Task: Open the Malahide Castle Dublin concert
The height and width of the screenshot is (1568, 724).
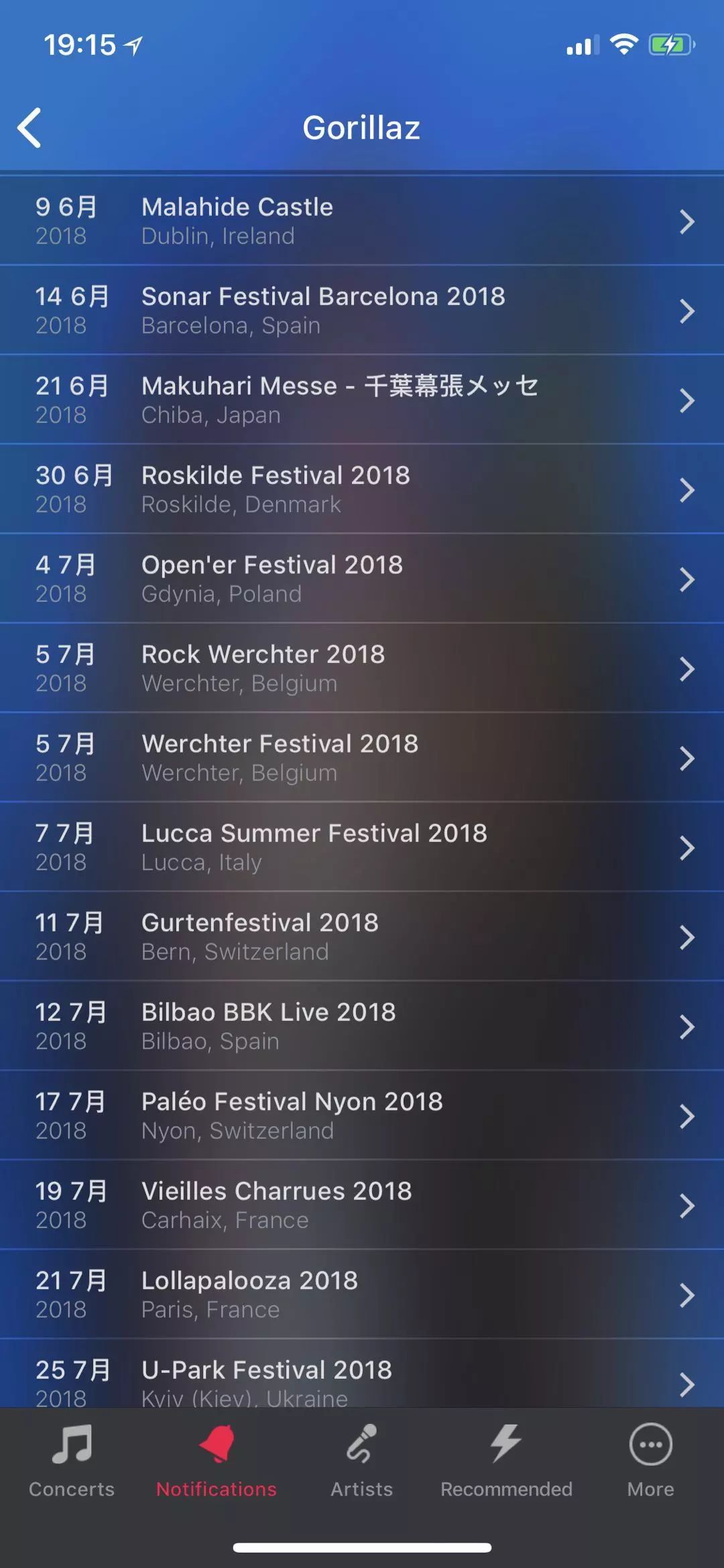Action: point(362,221)
